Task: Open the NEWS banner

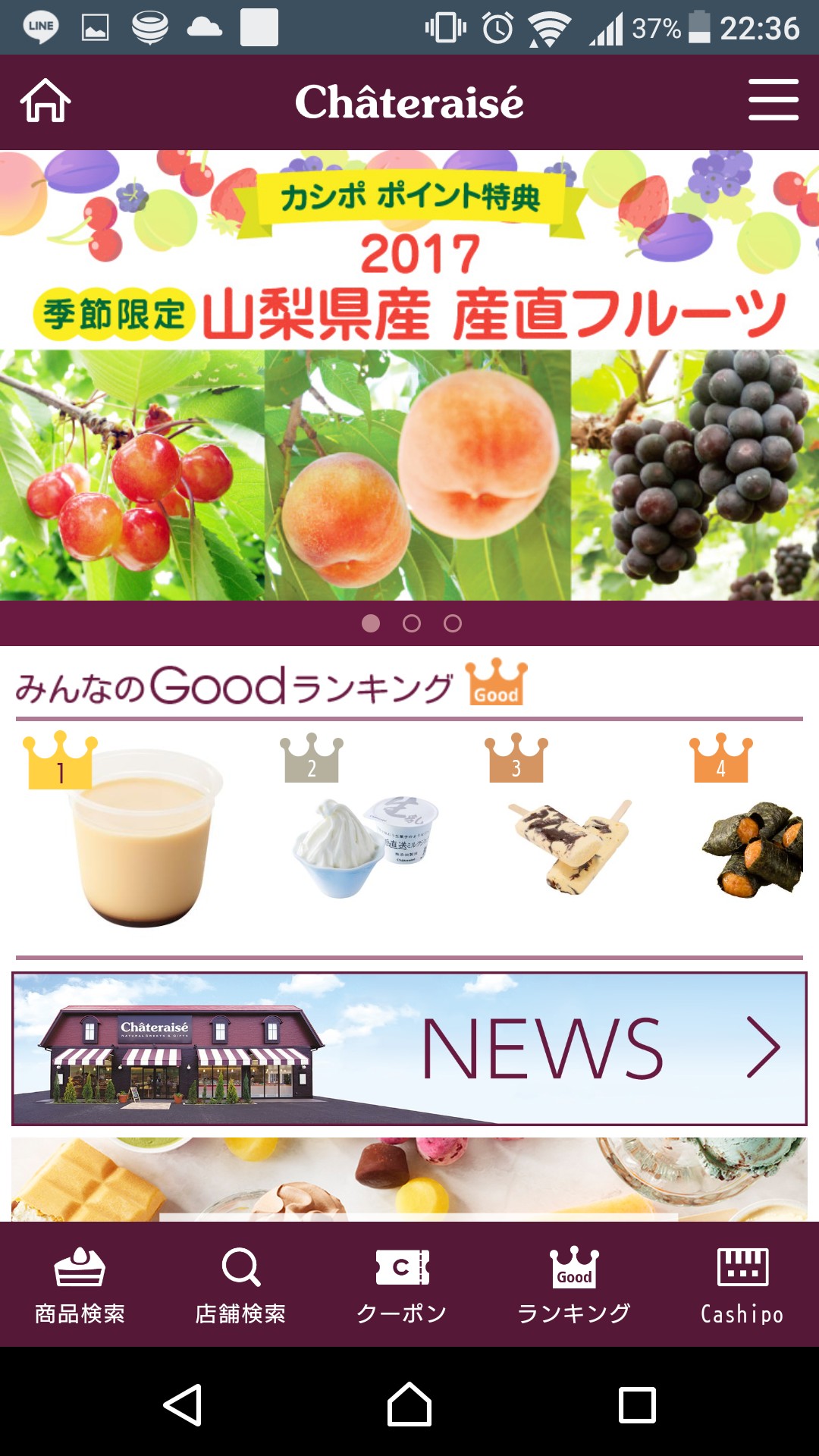Action: coord(409,1049)
